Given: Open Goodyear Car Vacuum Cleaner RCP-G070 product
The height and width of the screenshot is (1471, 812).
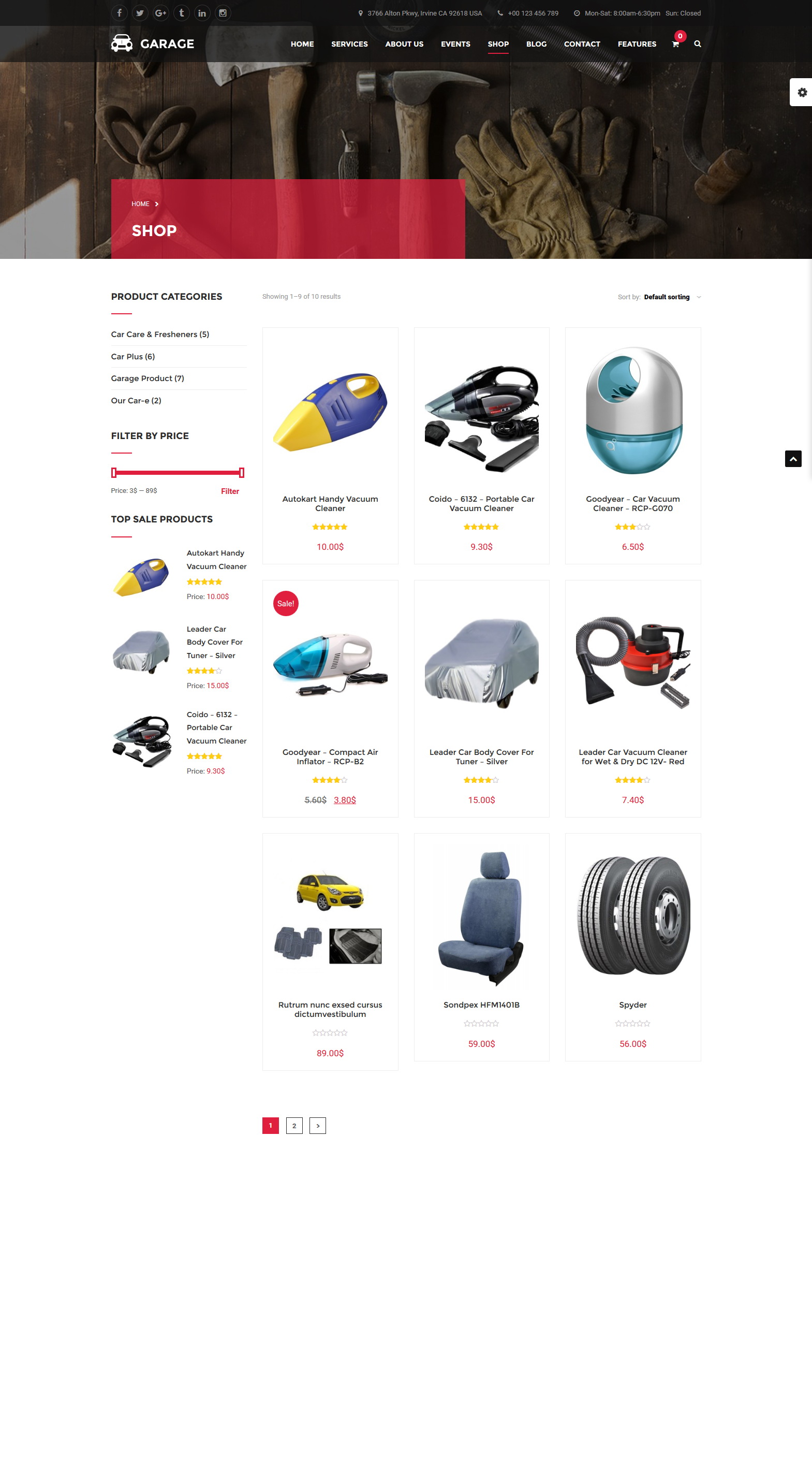Looking at the screenshot, I should tap(632, 503).
